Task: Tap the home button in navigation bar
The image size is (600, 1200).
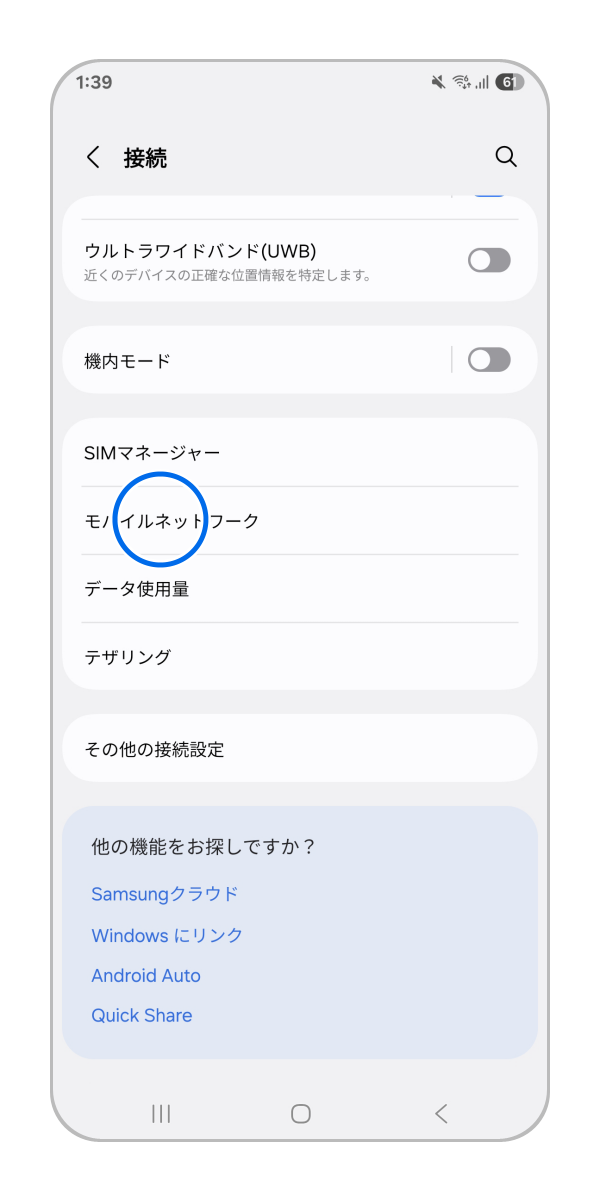Action: 300,1114
